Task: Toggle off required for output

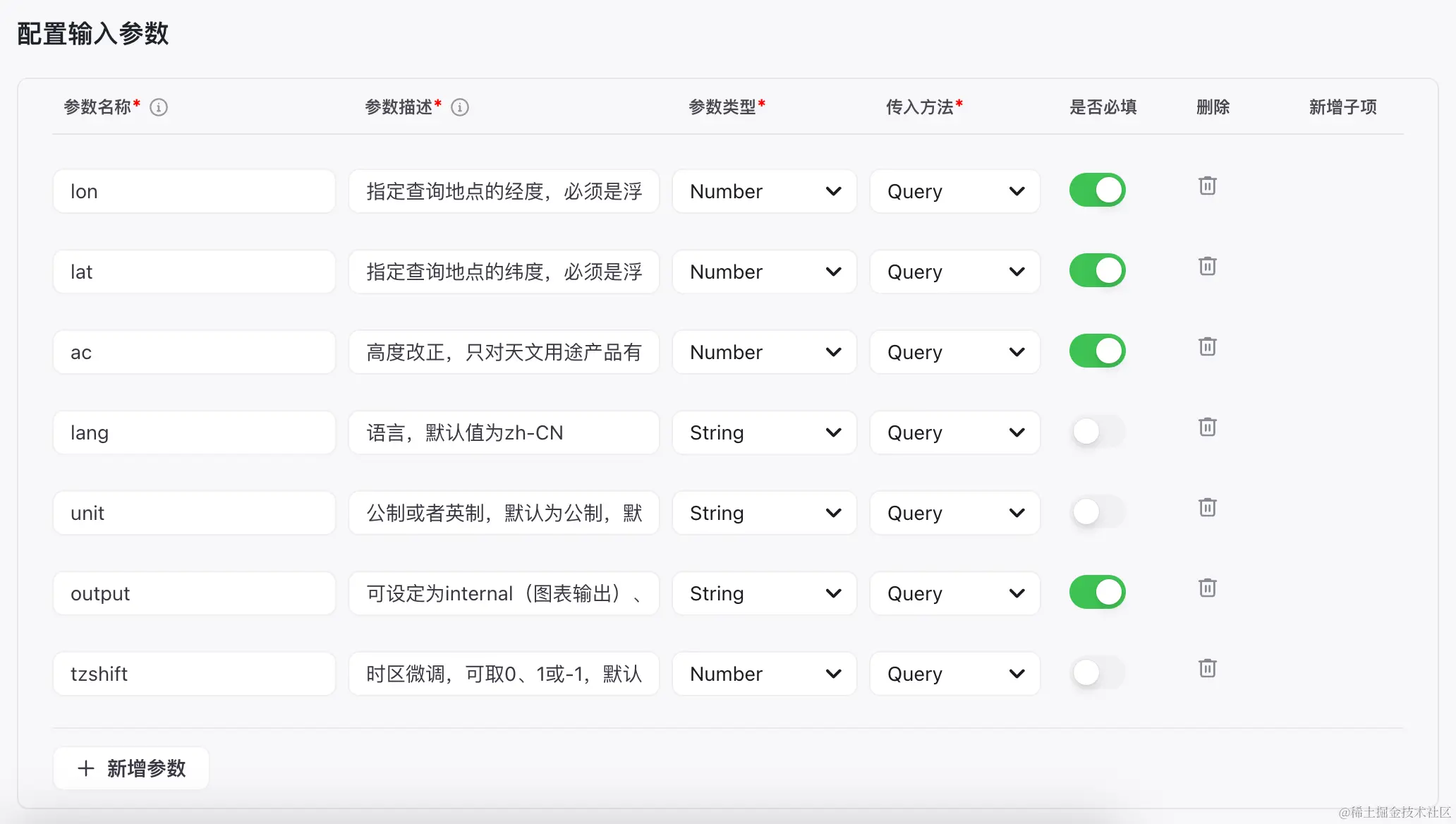Action: (1097, 592)
